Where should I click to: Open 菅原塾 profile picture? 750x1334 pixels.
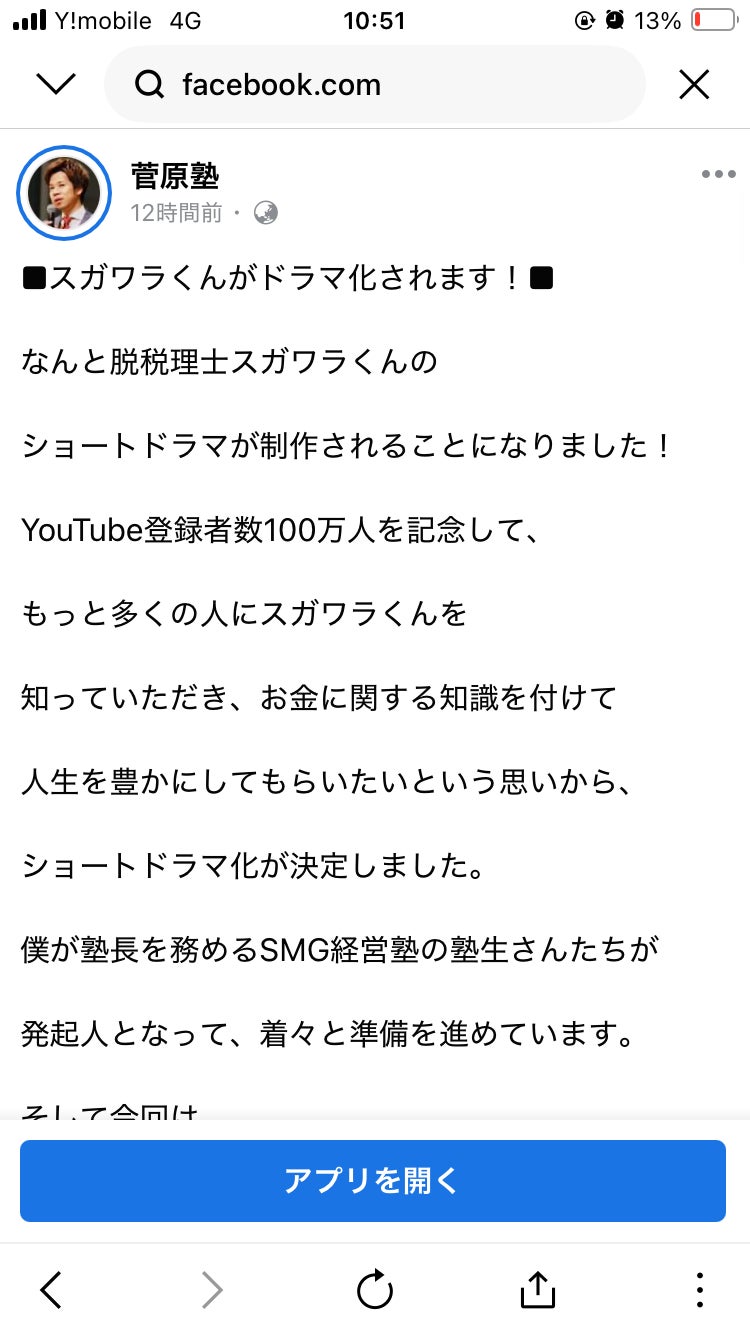pyautogui.click(x=64, y=193)
